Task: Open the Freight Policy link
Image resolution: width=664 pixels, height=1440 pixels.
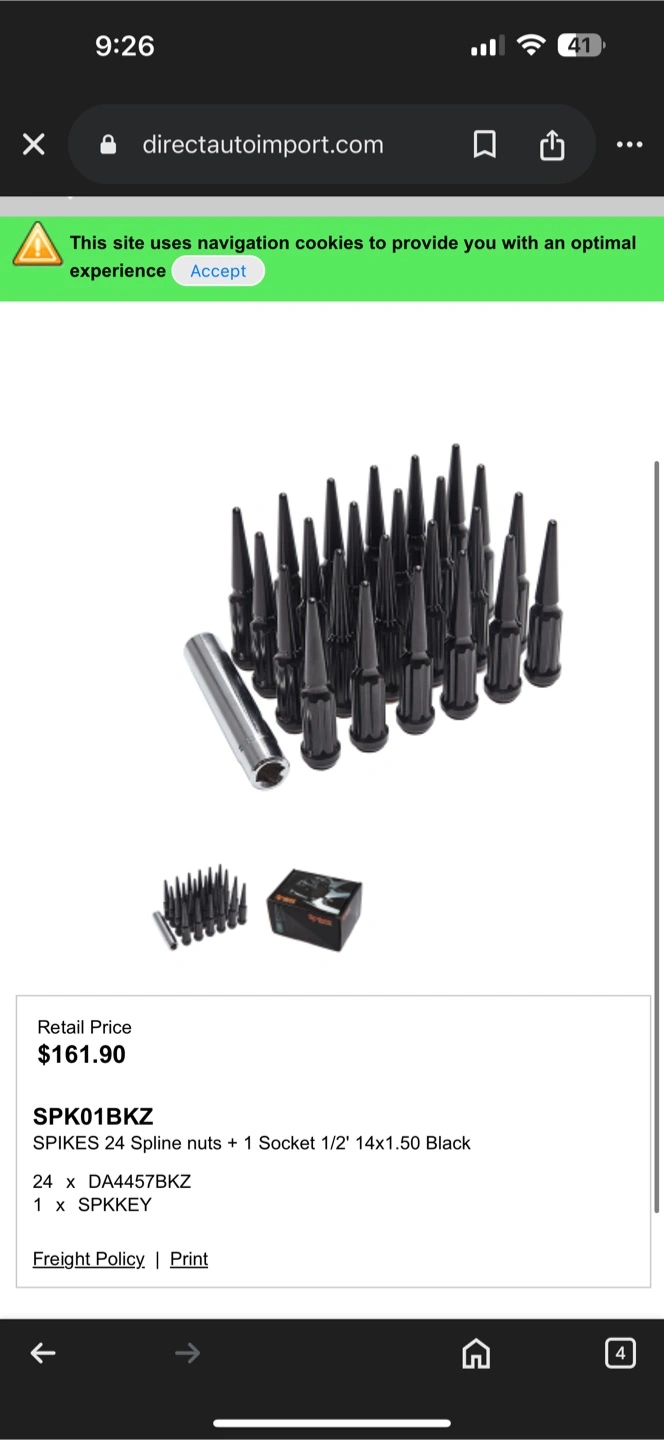Action: point(89,1259)
